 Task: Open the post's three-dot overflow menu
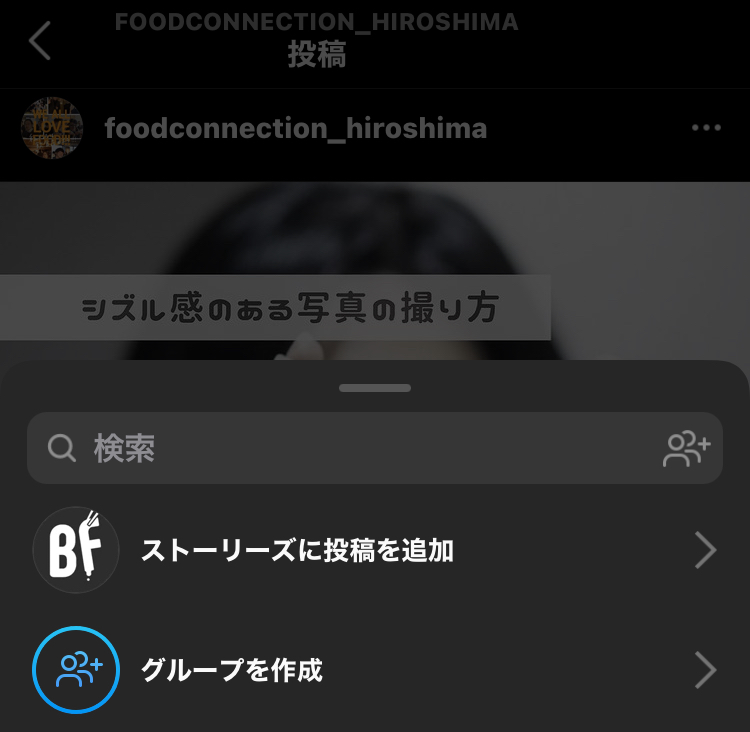[706, 128]
